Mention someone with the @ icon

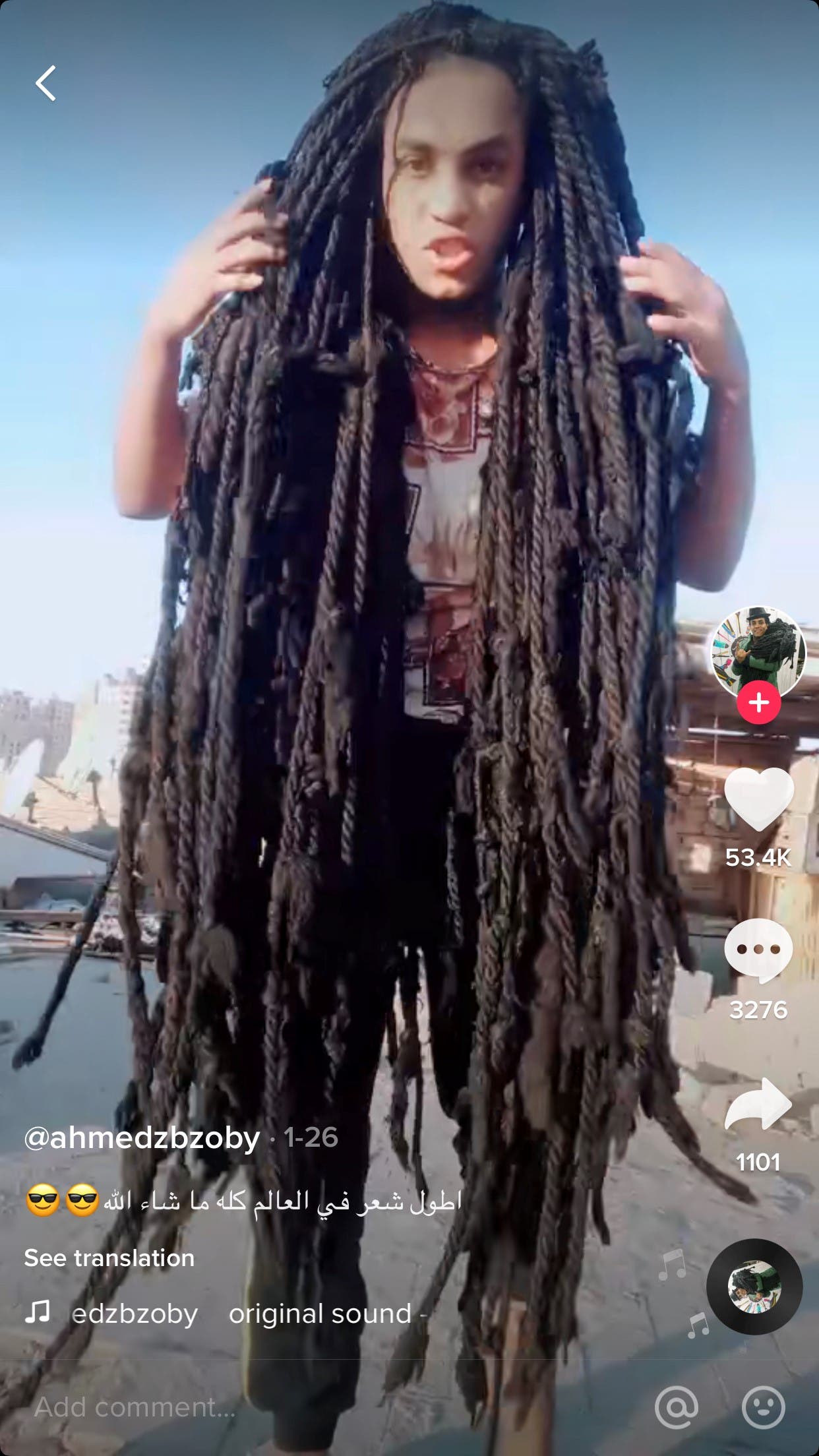tap(677, 1408)
